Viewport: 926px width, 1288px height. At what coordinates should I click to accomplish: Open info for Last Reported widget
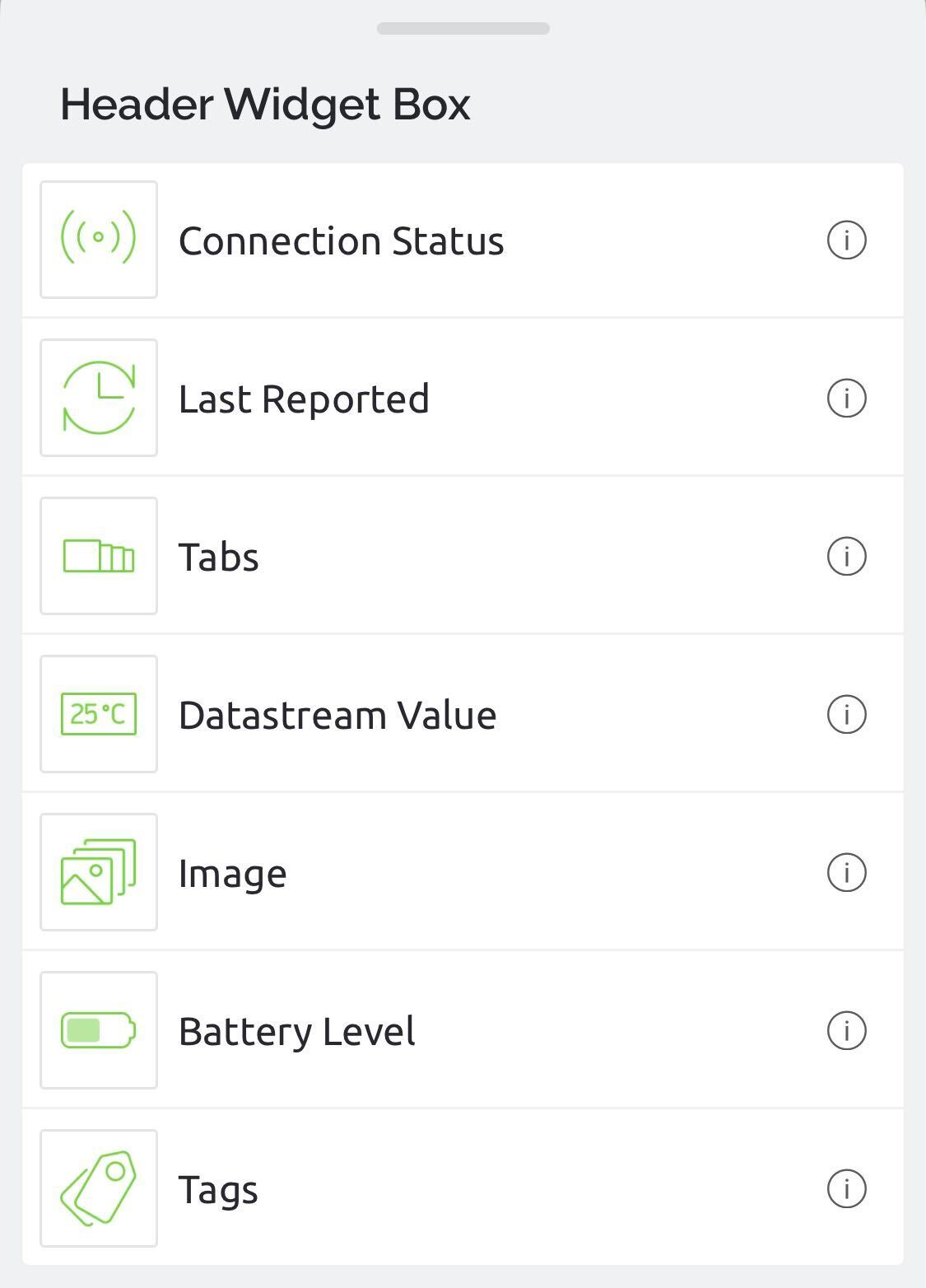848,397
